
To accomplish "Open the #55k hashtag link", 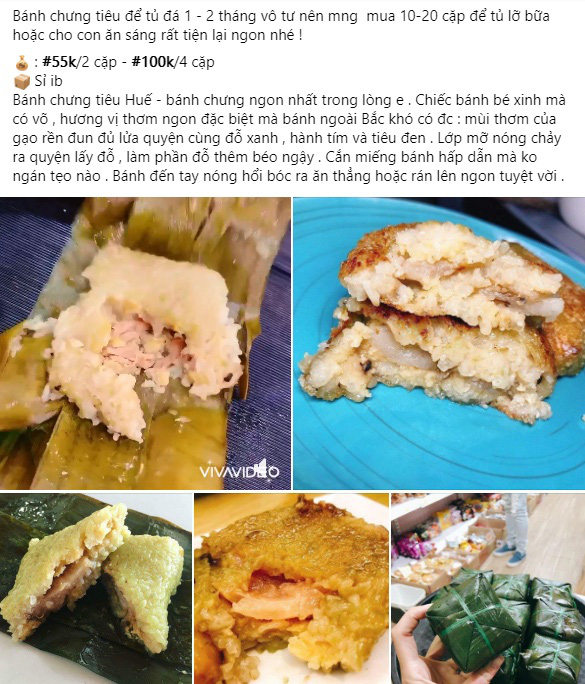I will [59, 62].
